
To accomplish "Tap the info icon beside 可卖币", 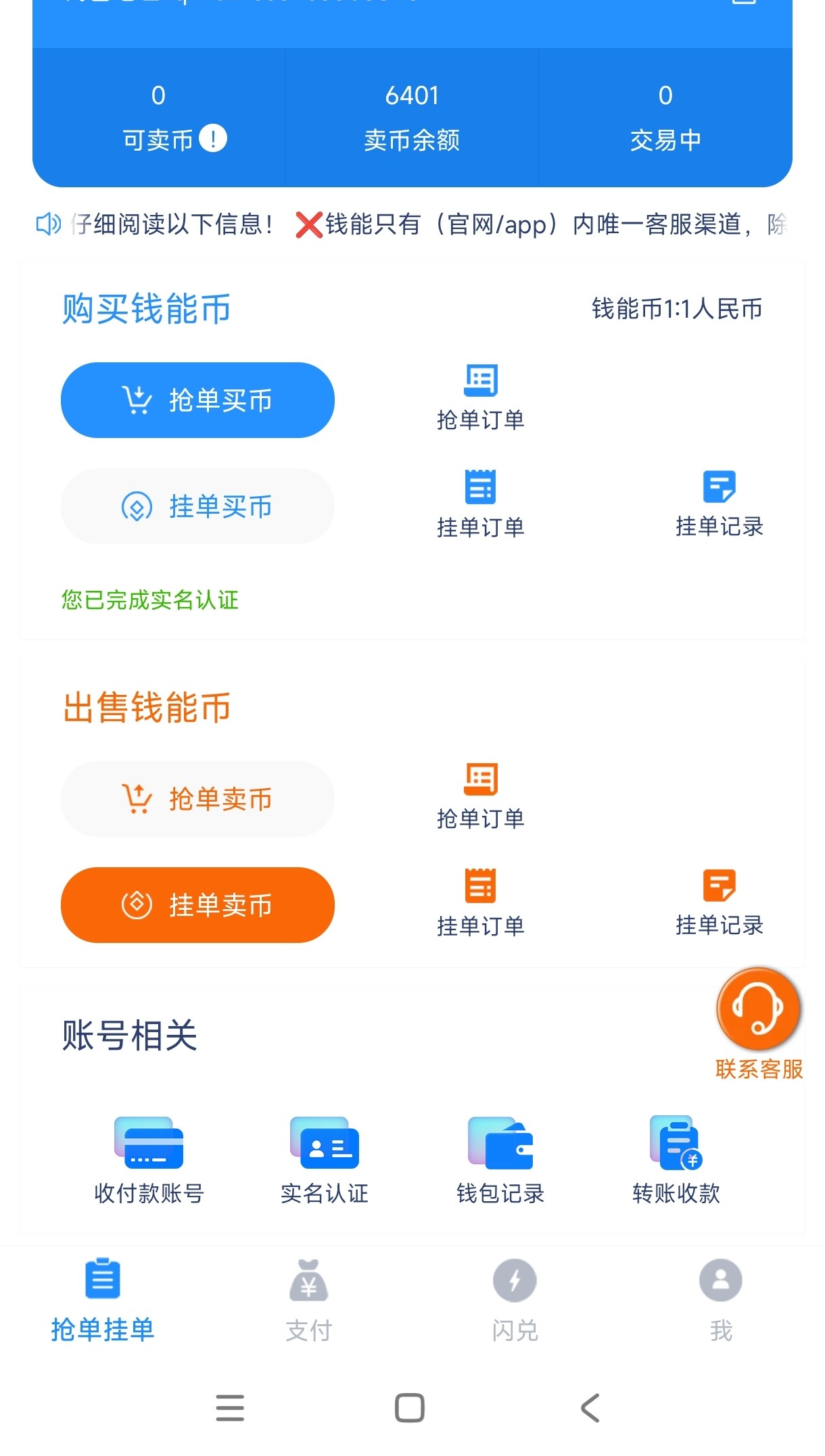I will pyautogui.click(x=214, y=139).
